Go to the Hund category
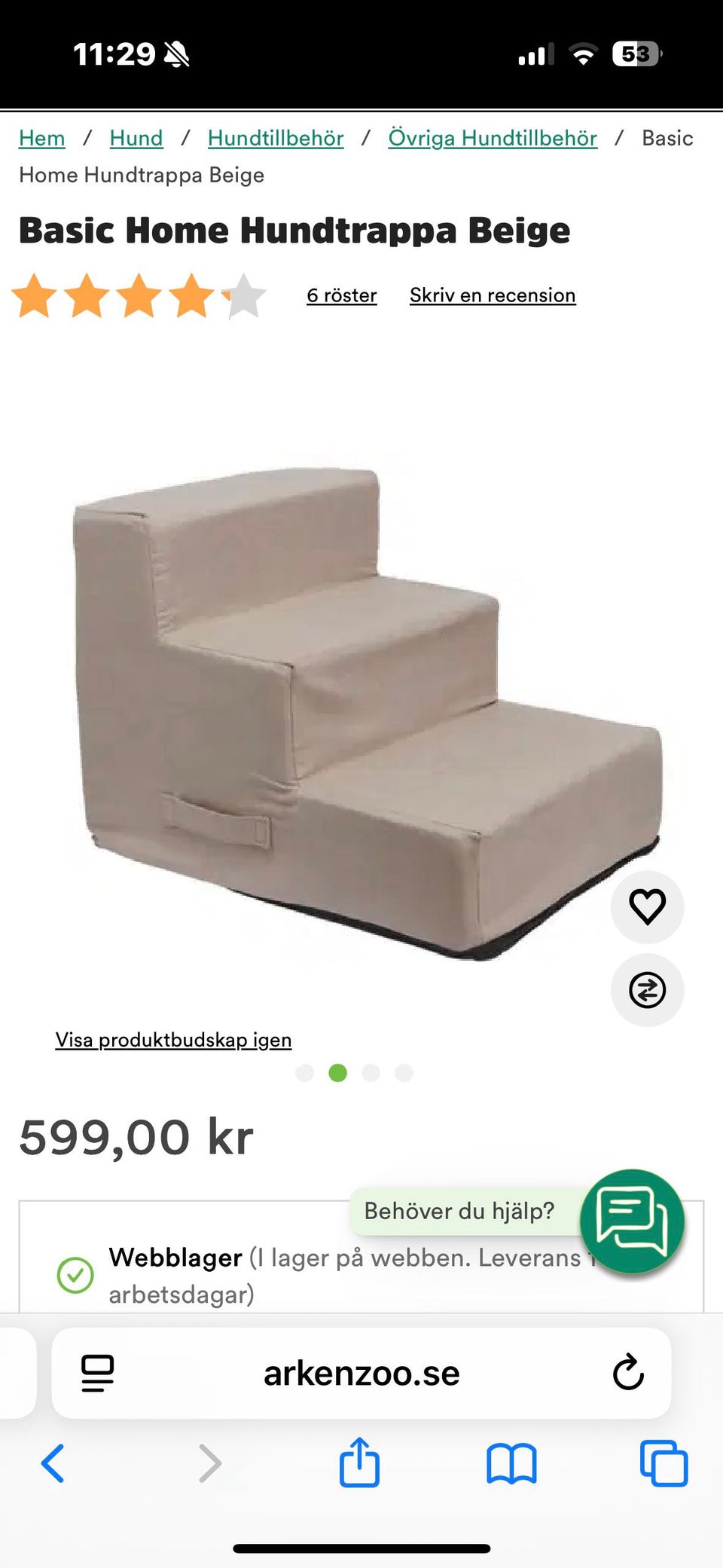The height and width of the screenshot is (1568, 723). coord(136,138)
